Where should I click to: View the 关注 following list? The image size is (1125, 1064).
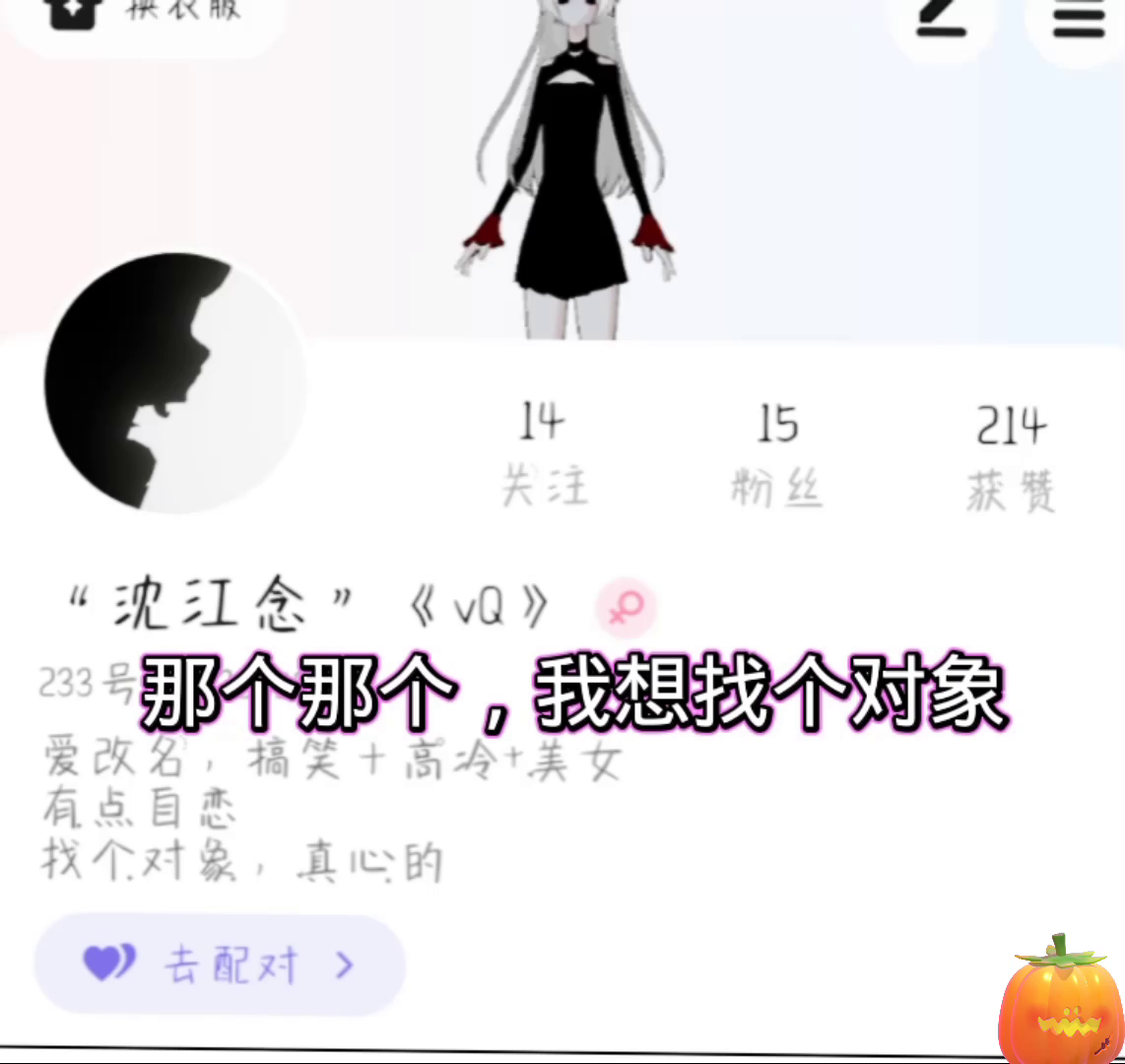coord(543,455)
